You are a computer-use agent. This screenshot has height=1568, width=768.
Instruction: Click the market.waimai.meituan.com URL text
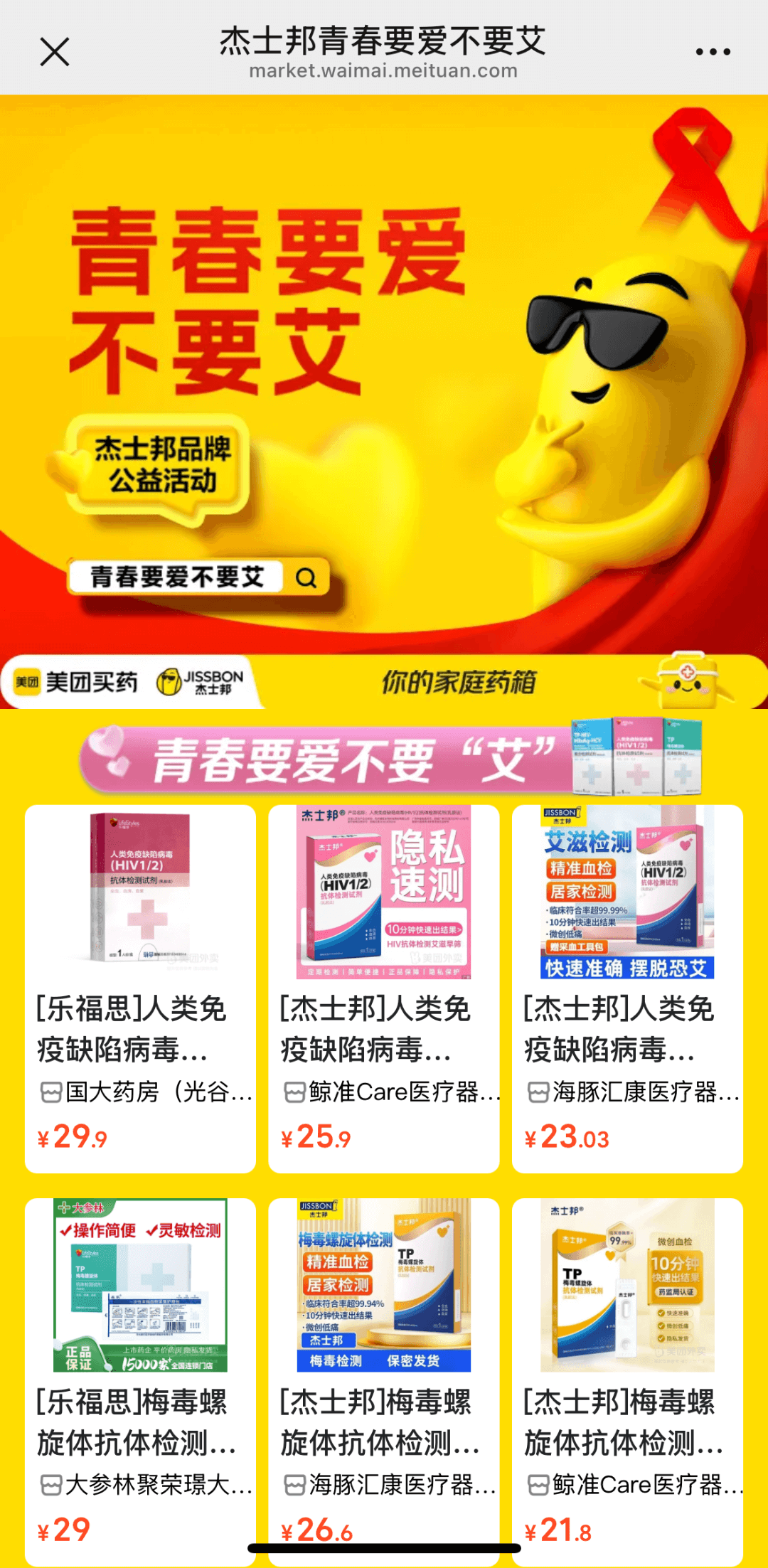point(383,70)
